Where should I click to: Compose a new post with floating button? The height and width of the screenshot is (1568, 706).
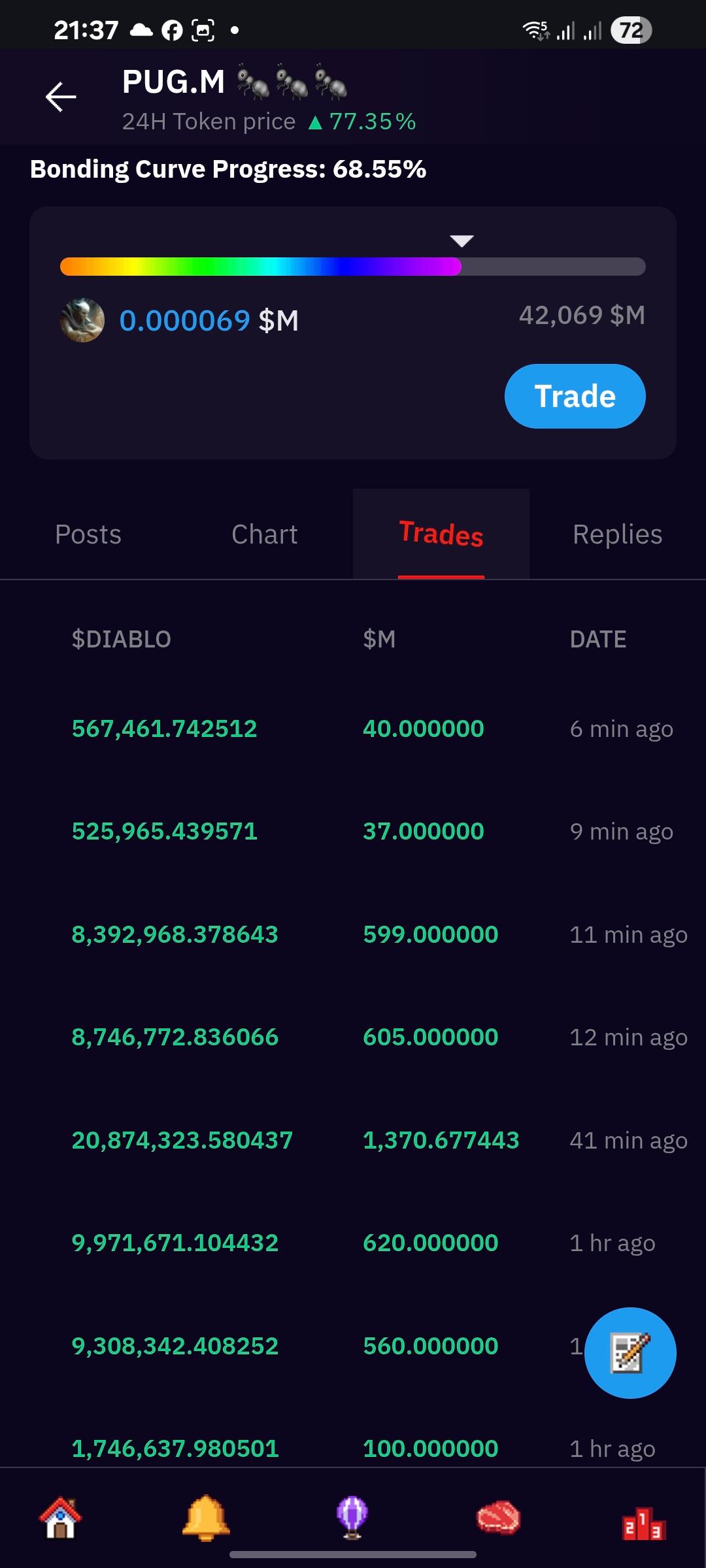(630, 1352)
